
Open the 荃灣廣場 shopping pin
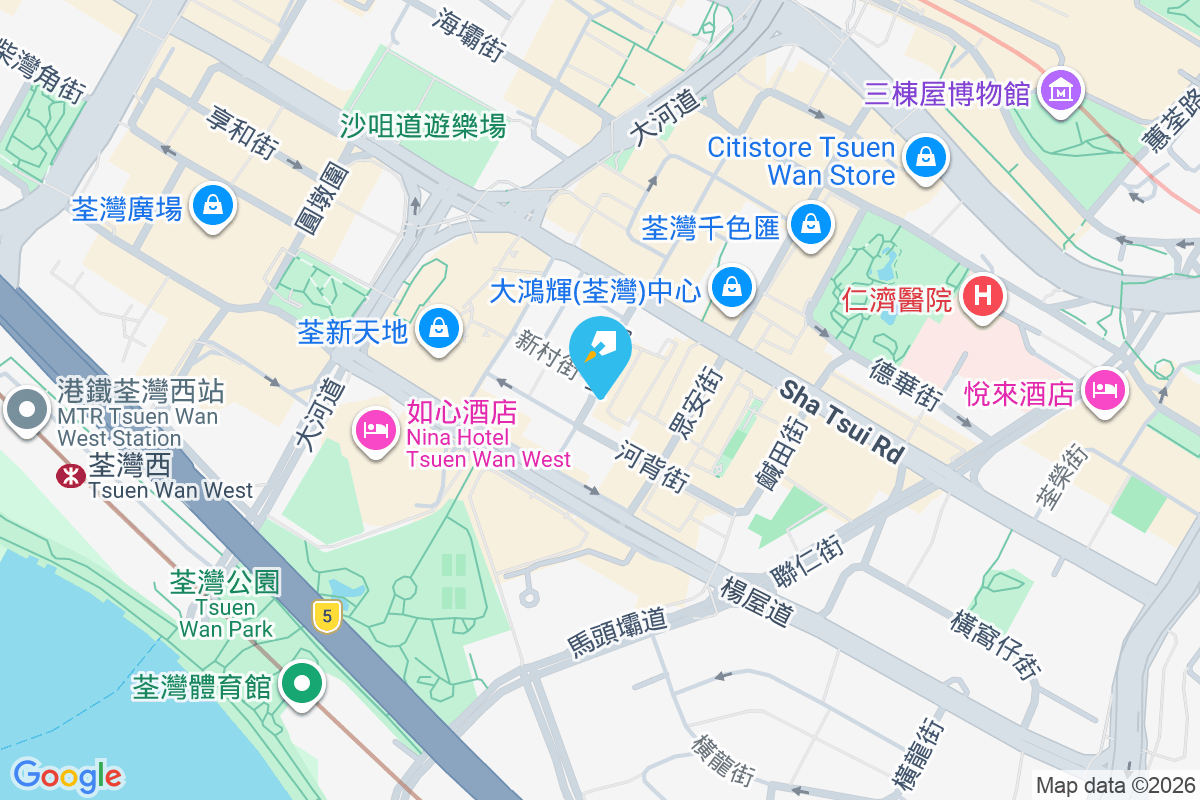point(213,206)
